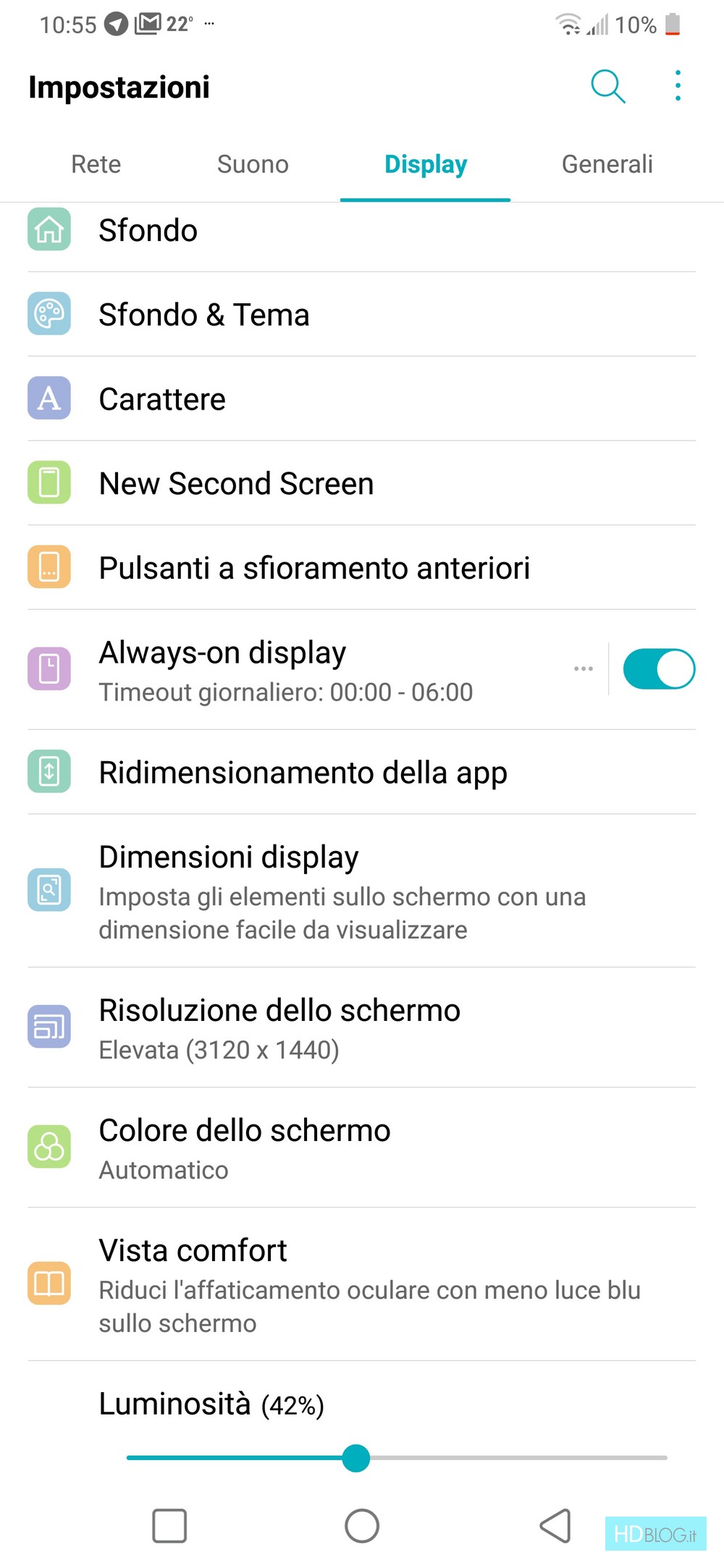The height and width of the screenshot is (1568, 724).
Task: Go back using the navigation bar
Action: (555, 1526)
